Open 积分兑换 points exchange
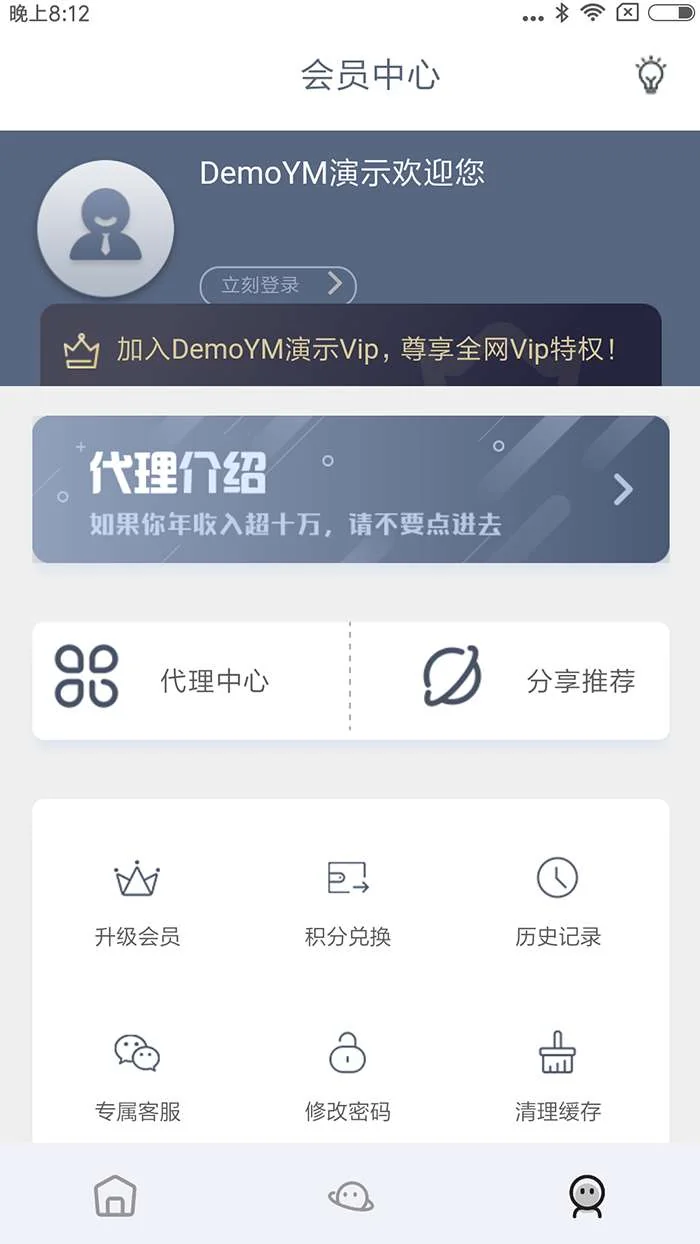 (348, 901)
